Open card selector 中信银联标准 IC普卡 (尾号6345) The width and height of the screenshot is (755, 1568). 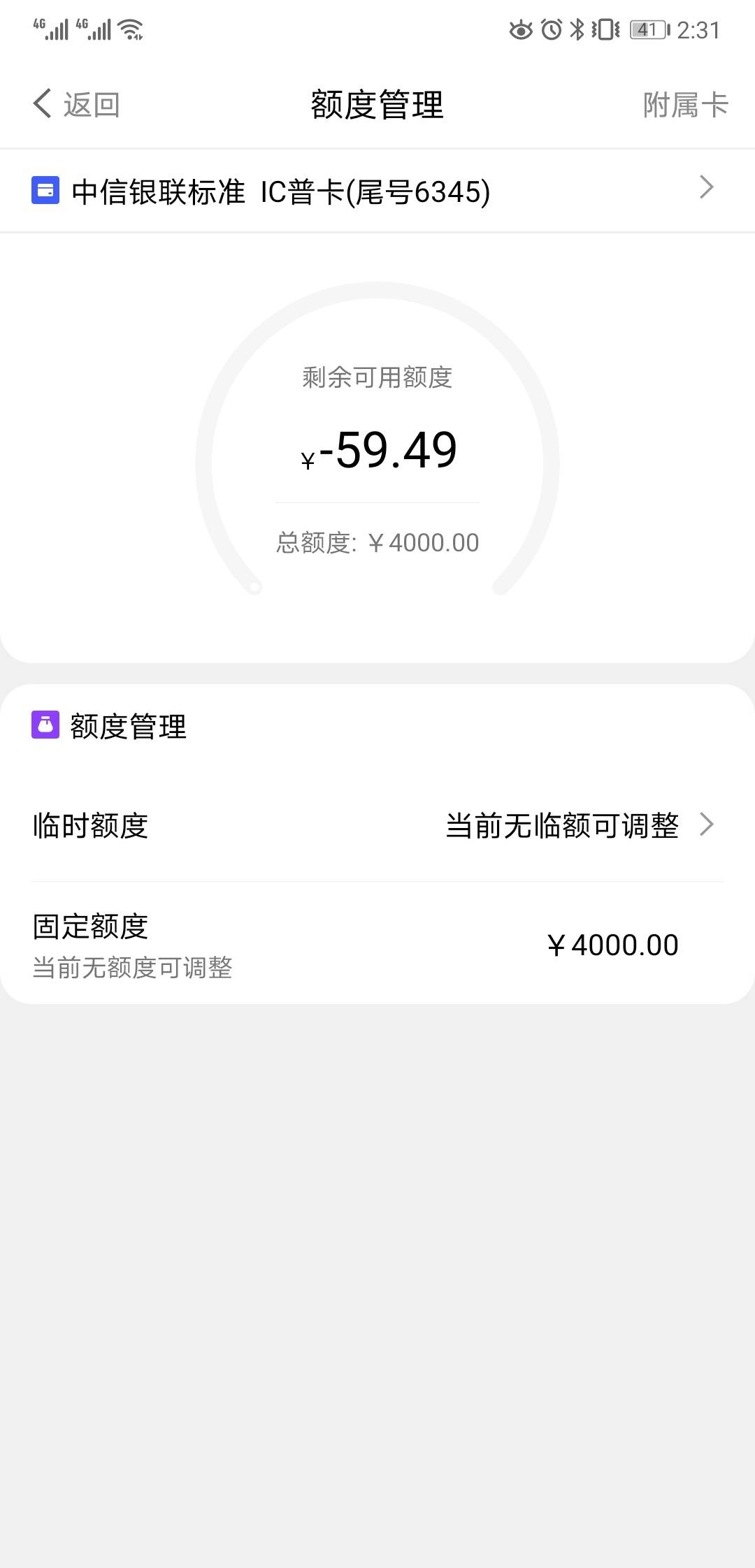click(377, 191)
